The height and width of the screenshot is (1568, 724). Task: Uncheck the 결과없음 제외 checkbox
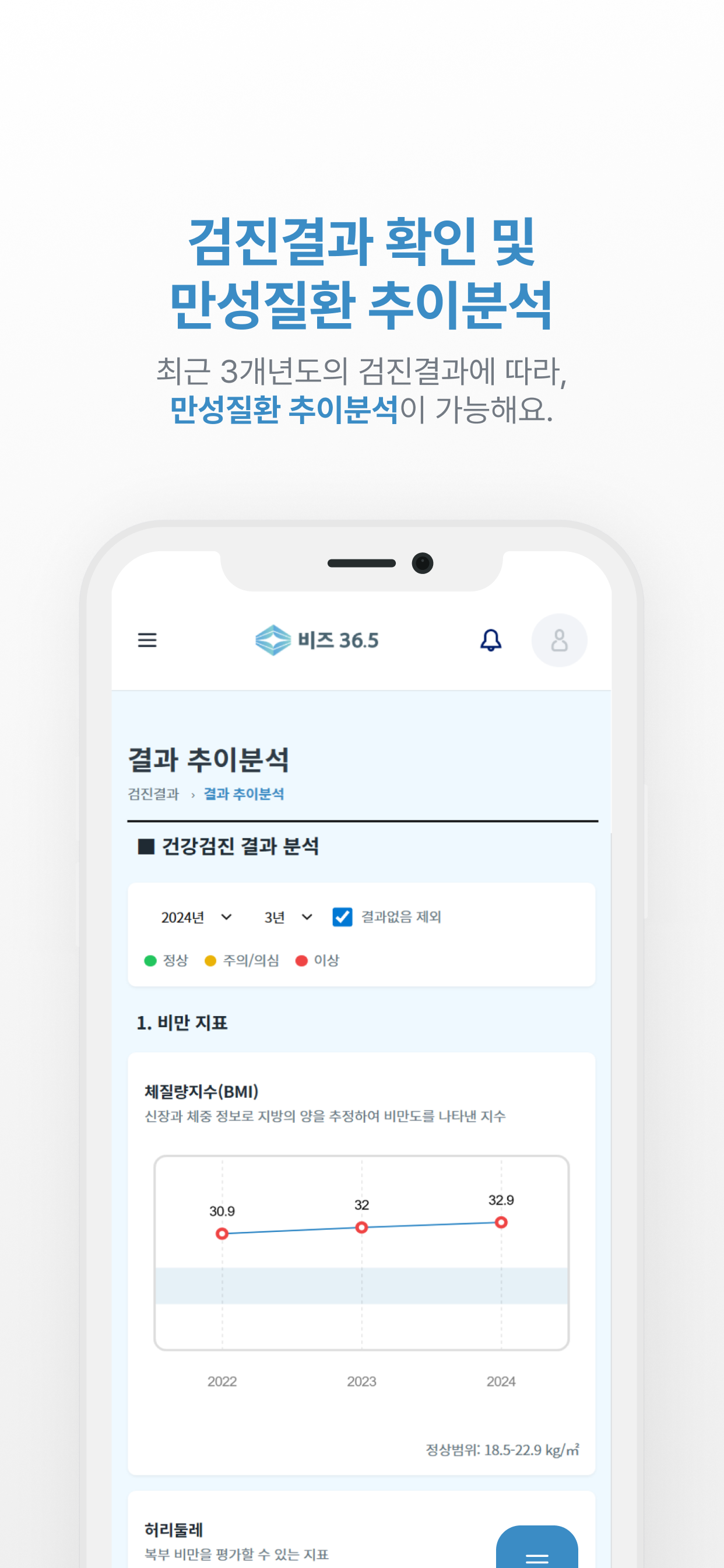pos(342,916)
